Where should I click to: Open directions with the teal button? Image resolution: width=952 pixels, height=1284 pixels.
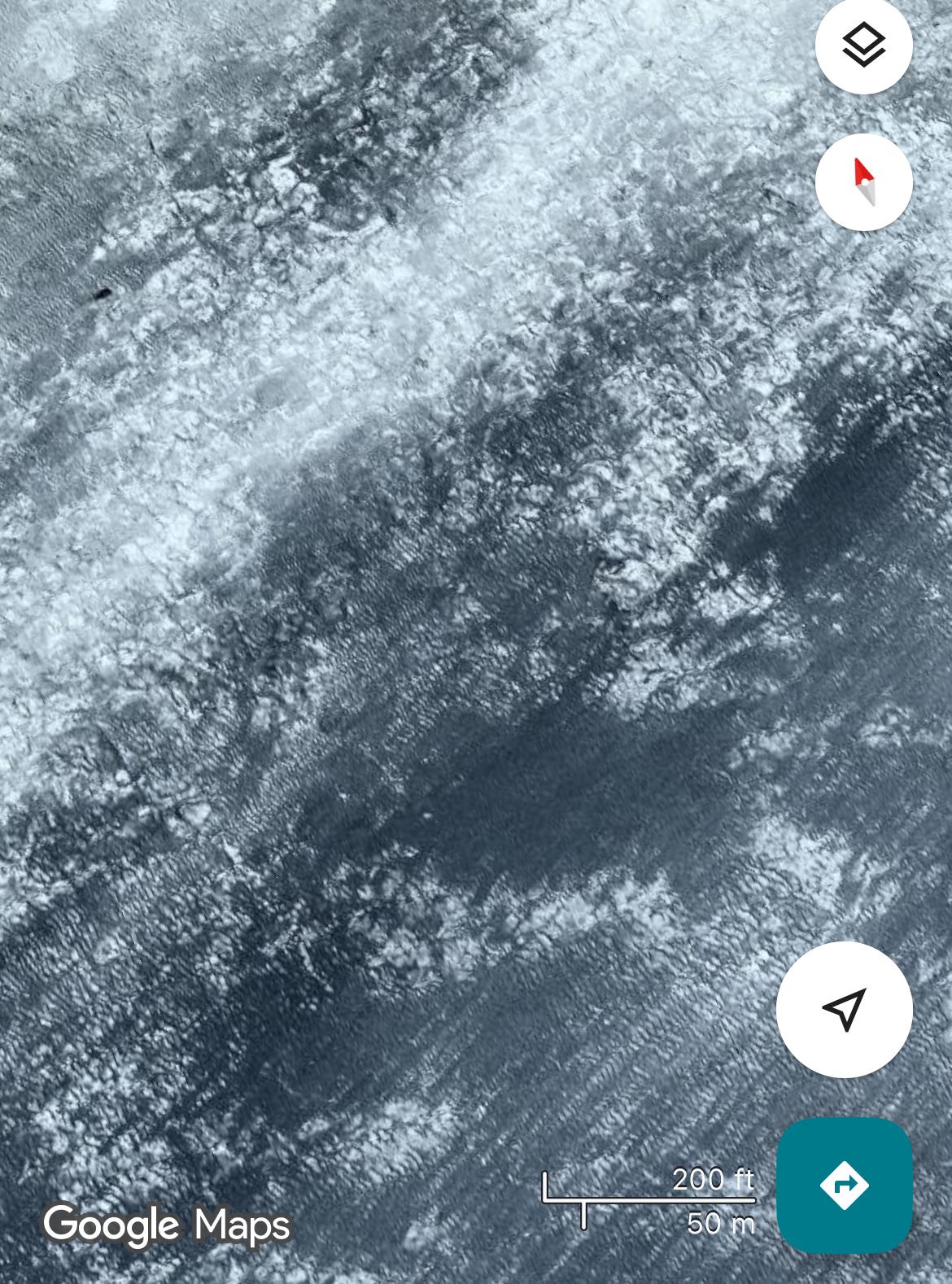844,1185
